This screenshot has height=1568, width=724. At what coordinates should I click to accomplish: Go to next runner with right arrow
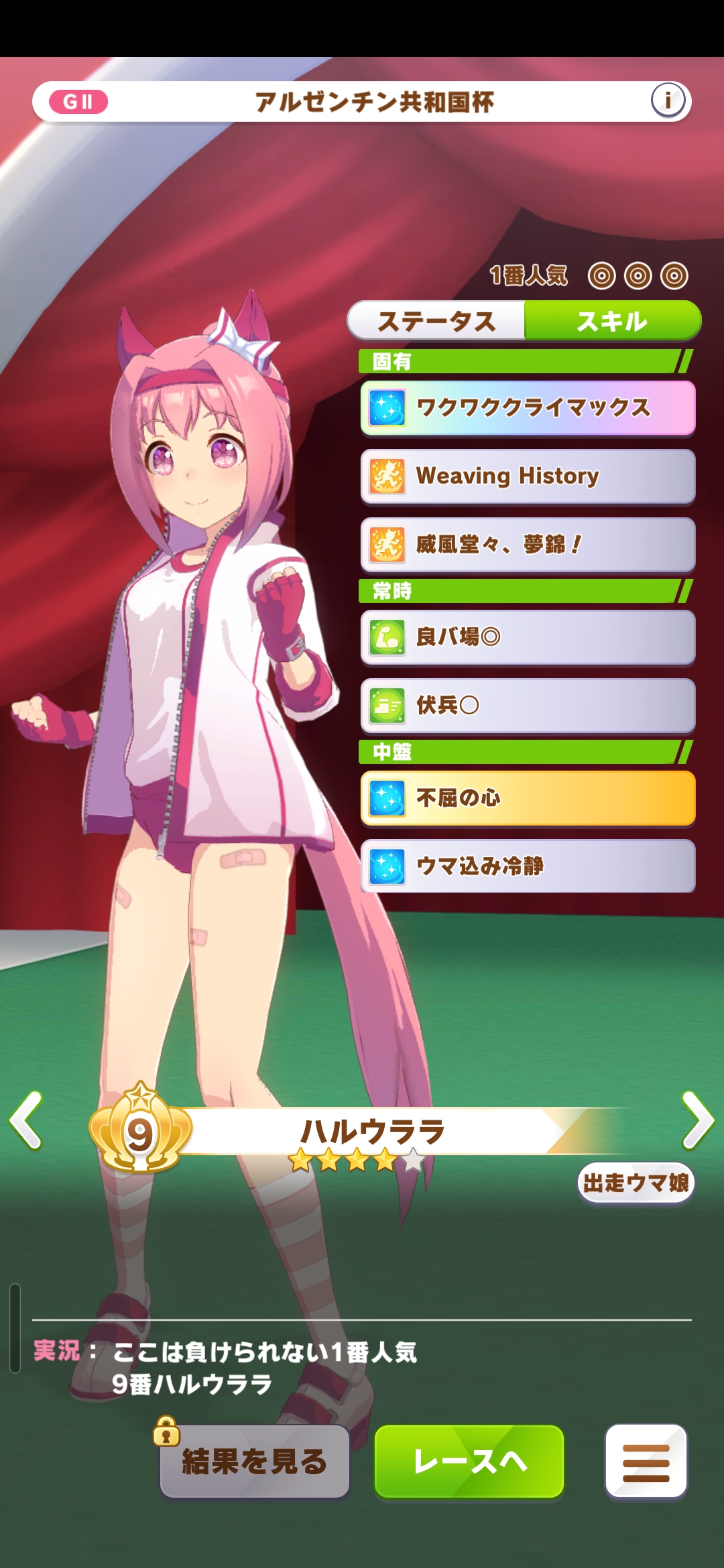(697, 1120)
